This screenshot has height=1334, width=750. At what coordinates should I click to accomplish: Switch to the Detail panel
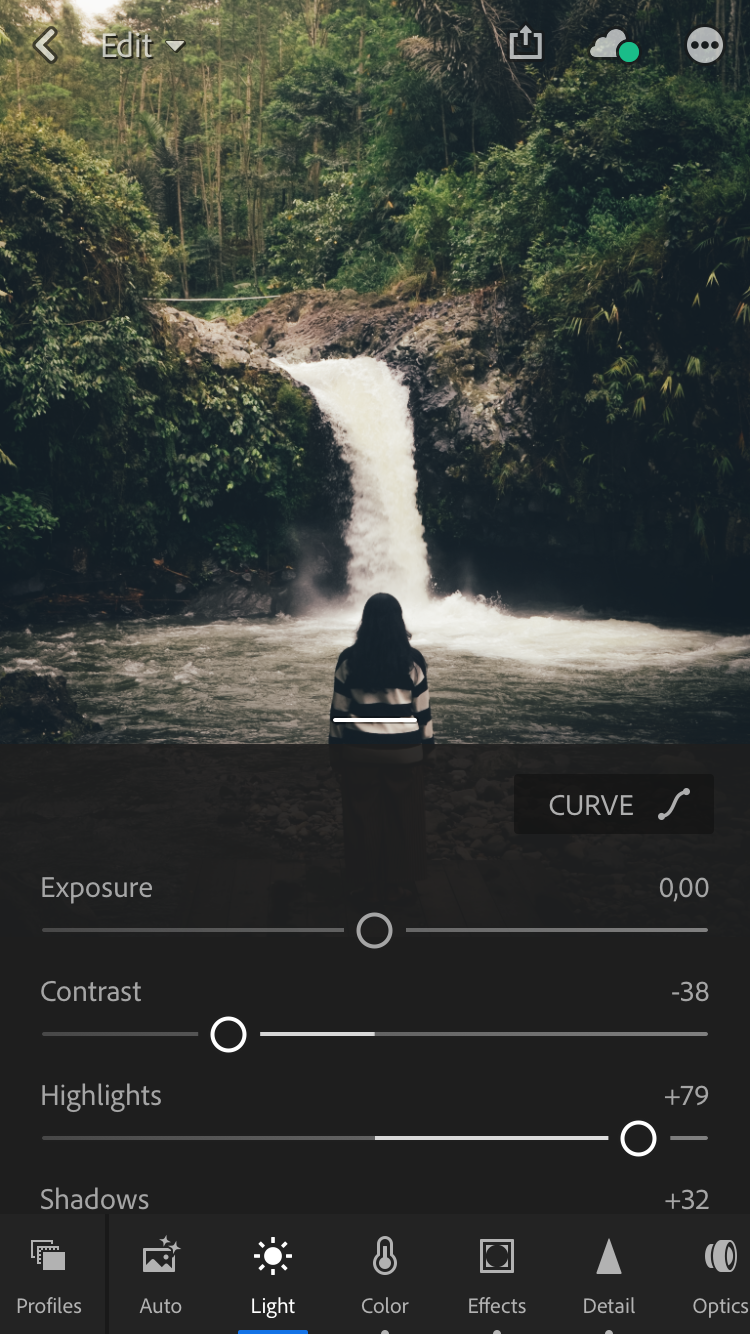[609, 1274]
